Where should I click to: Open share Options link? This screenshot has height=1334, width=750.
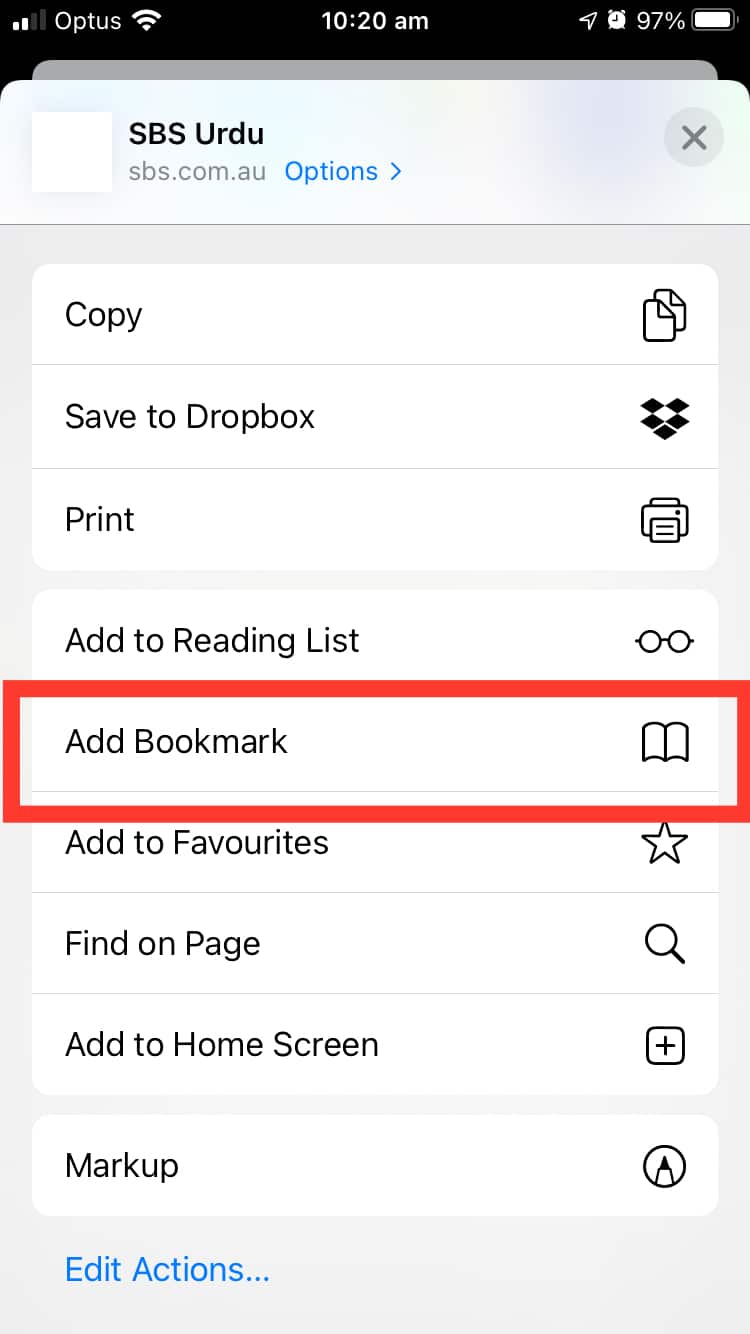pos(342,171)
